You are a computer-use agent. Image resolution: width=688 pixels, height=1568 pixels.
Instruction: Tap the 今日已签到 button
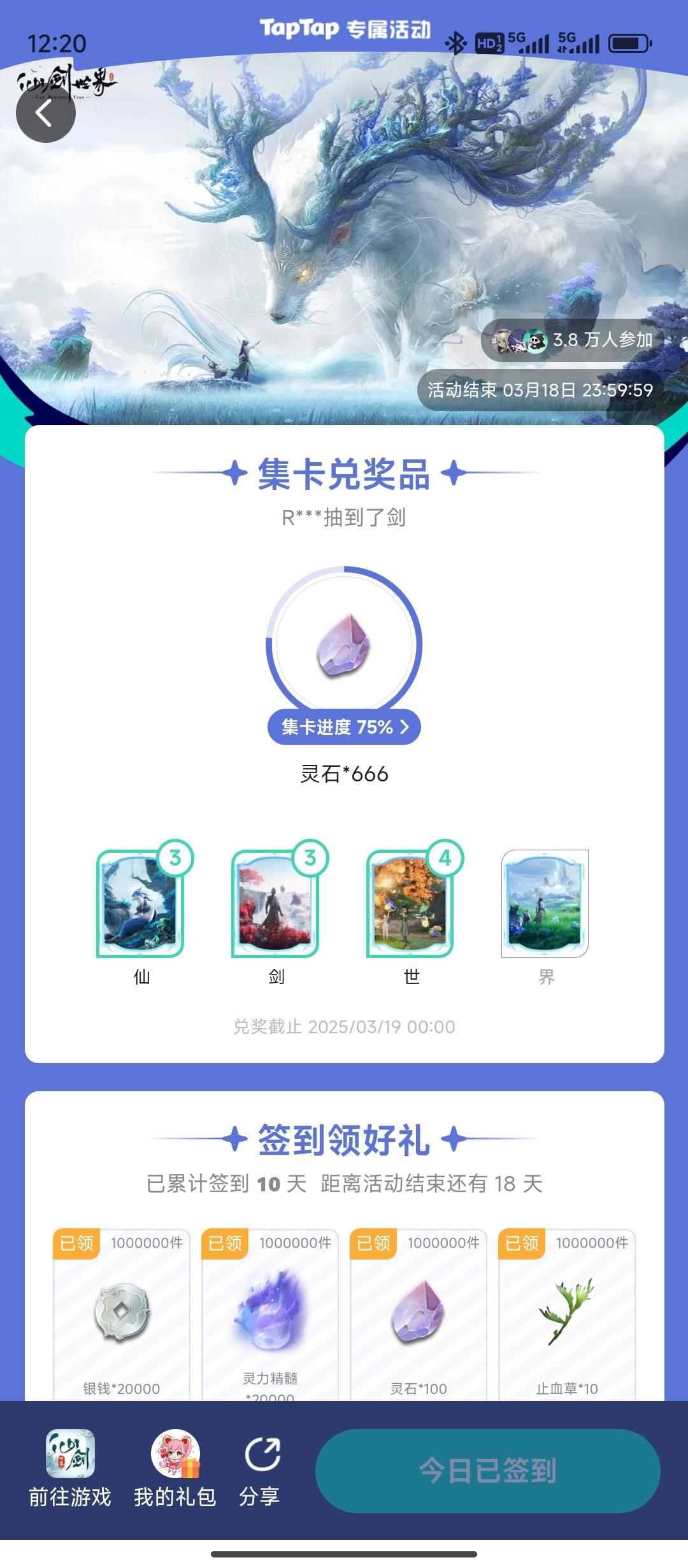[488, 1470]
